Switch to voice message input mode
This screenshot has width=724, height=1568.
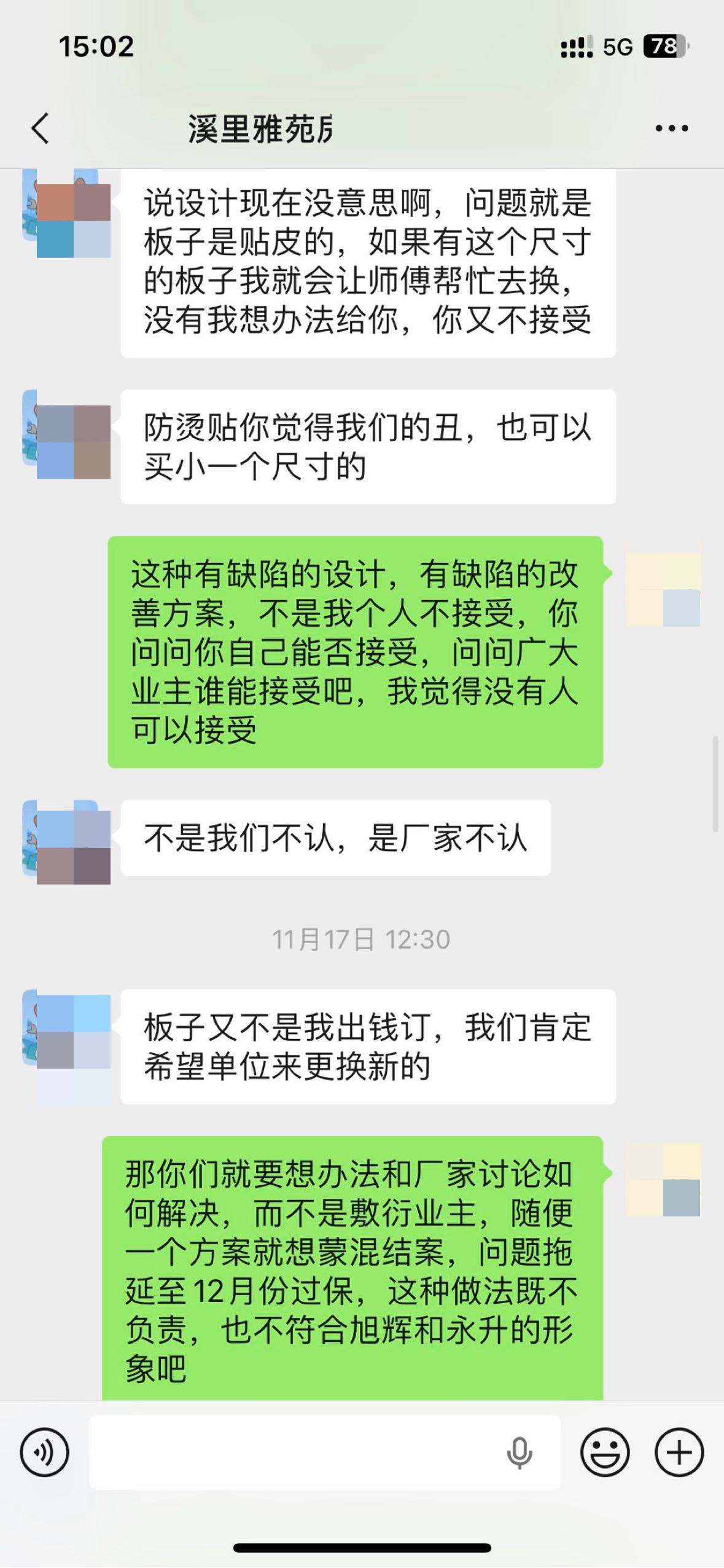coord(44,1452)
